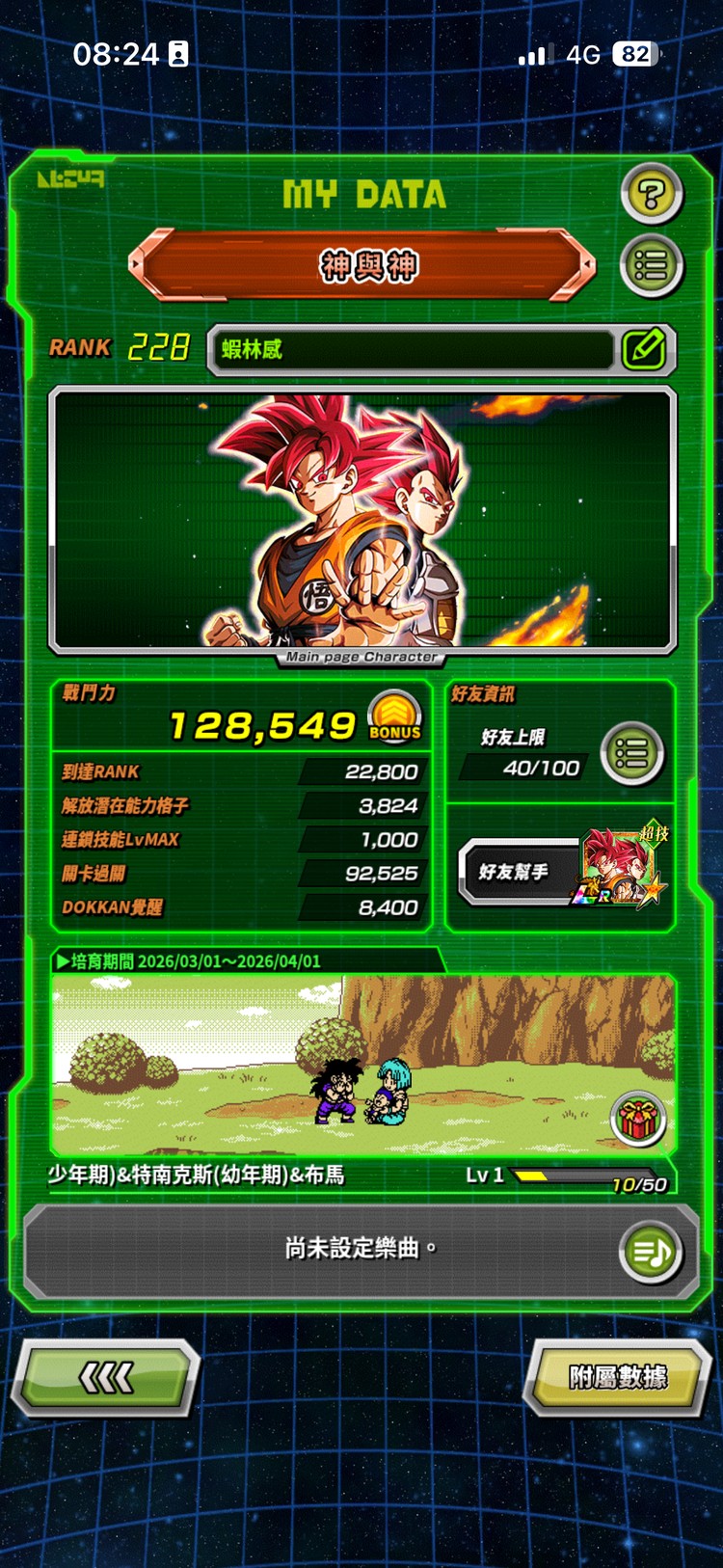Edit the player name 蝦林感
This screenshot has width=723, height=1568.
[643, 349]
